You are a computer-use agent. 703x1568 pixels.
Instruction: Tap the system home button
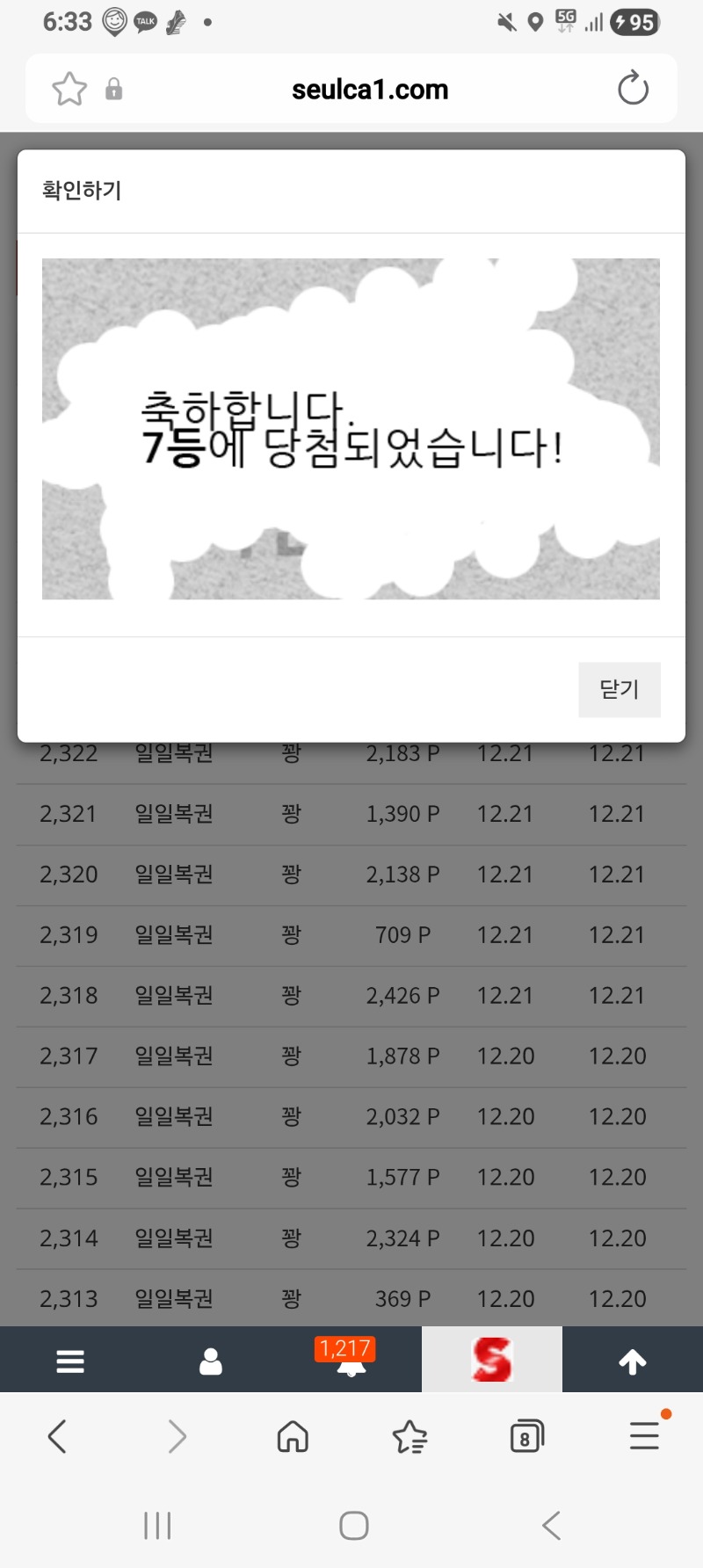point(353,1526)
